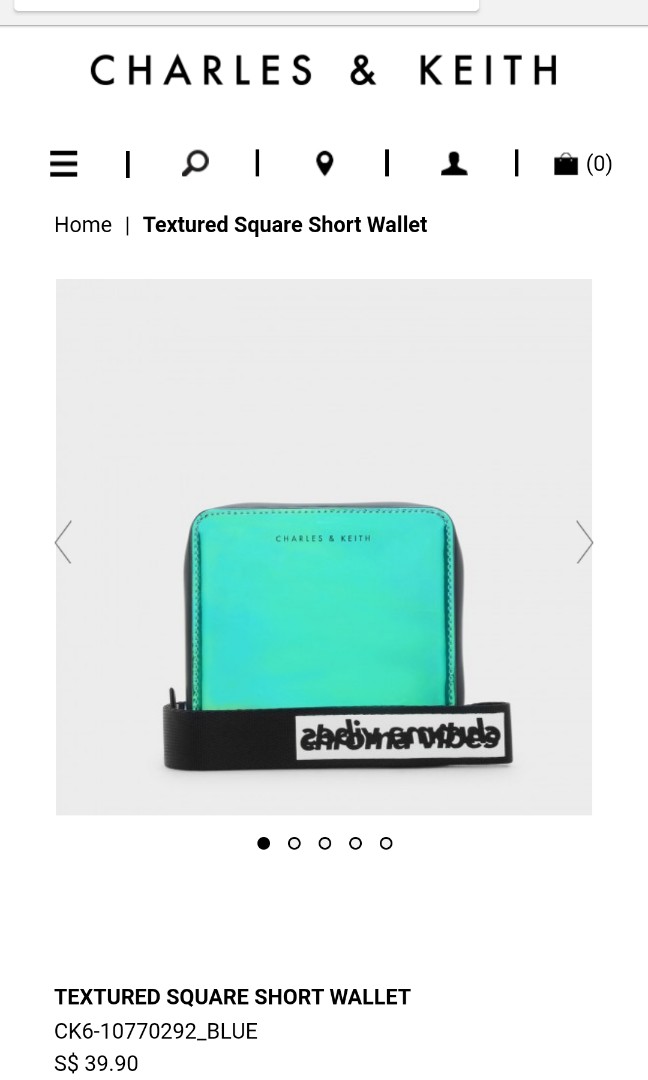Show previous product image arrow
The image size is (648, 1080).
tap(63, 542)
